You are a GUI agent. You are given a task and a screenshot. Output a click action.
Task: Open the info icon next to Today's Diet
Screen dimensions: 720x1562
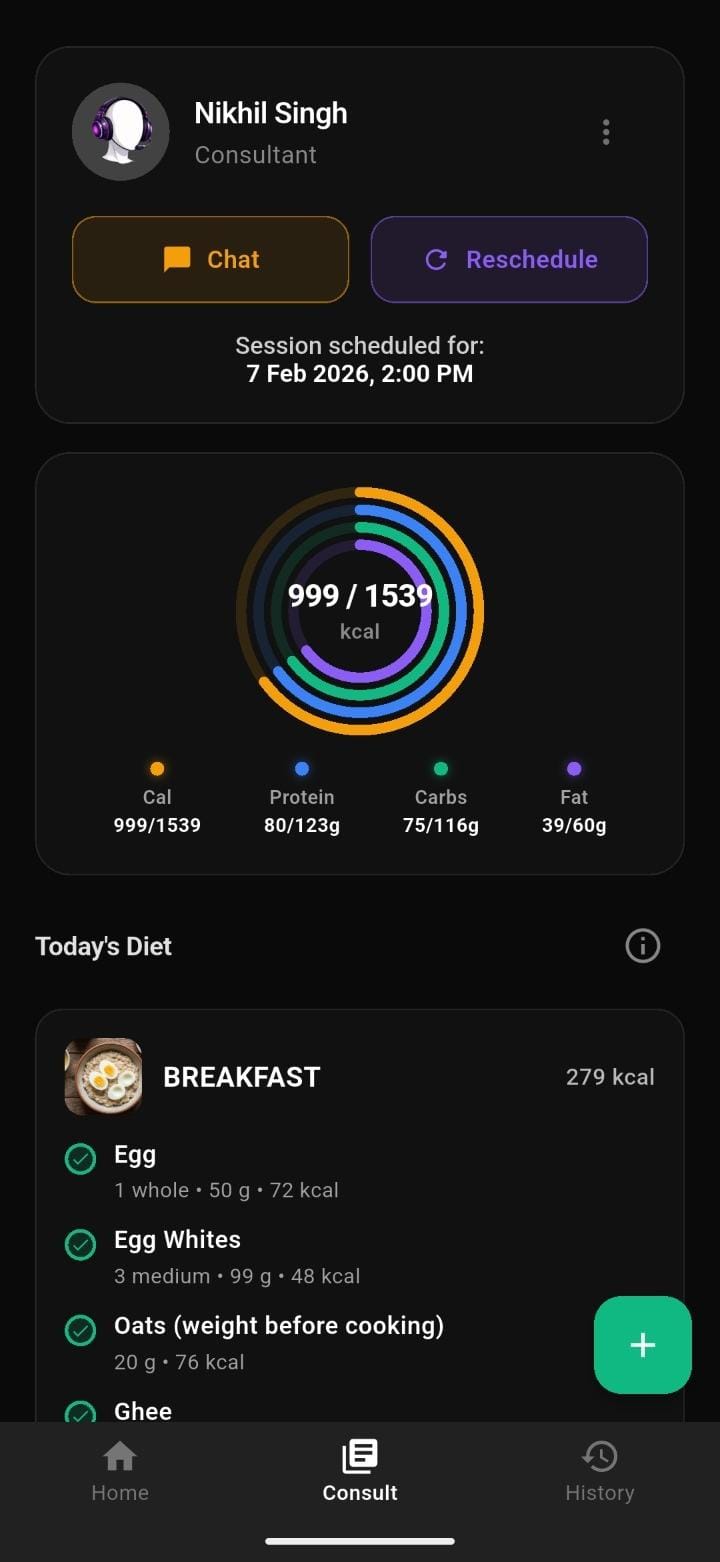642,945
